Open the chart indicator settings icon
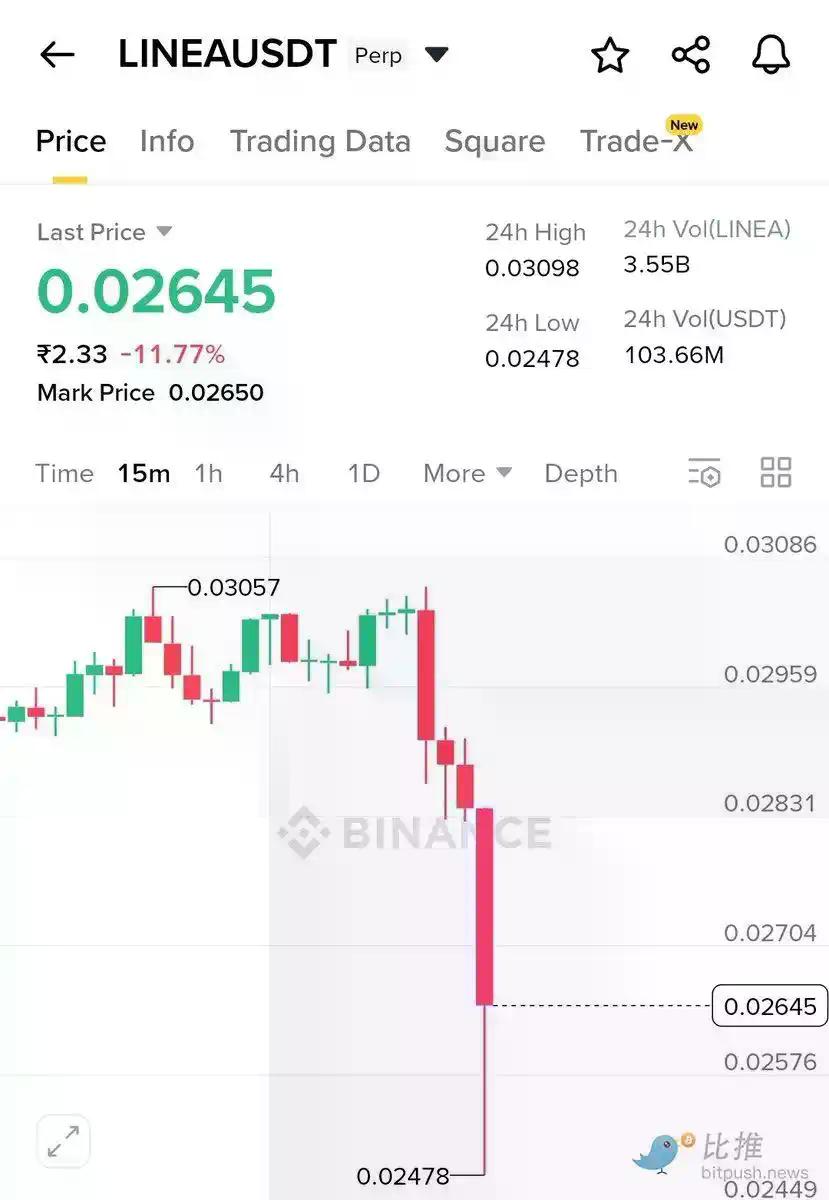 point(704,472)
